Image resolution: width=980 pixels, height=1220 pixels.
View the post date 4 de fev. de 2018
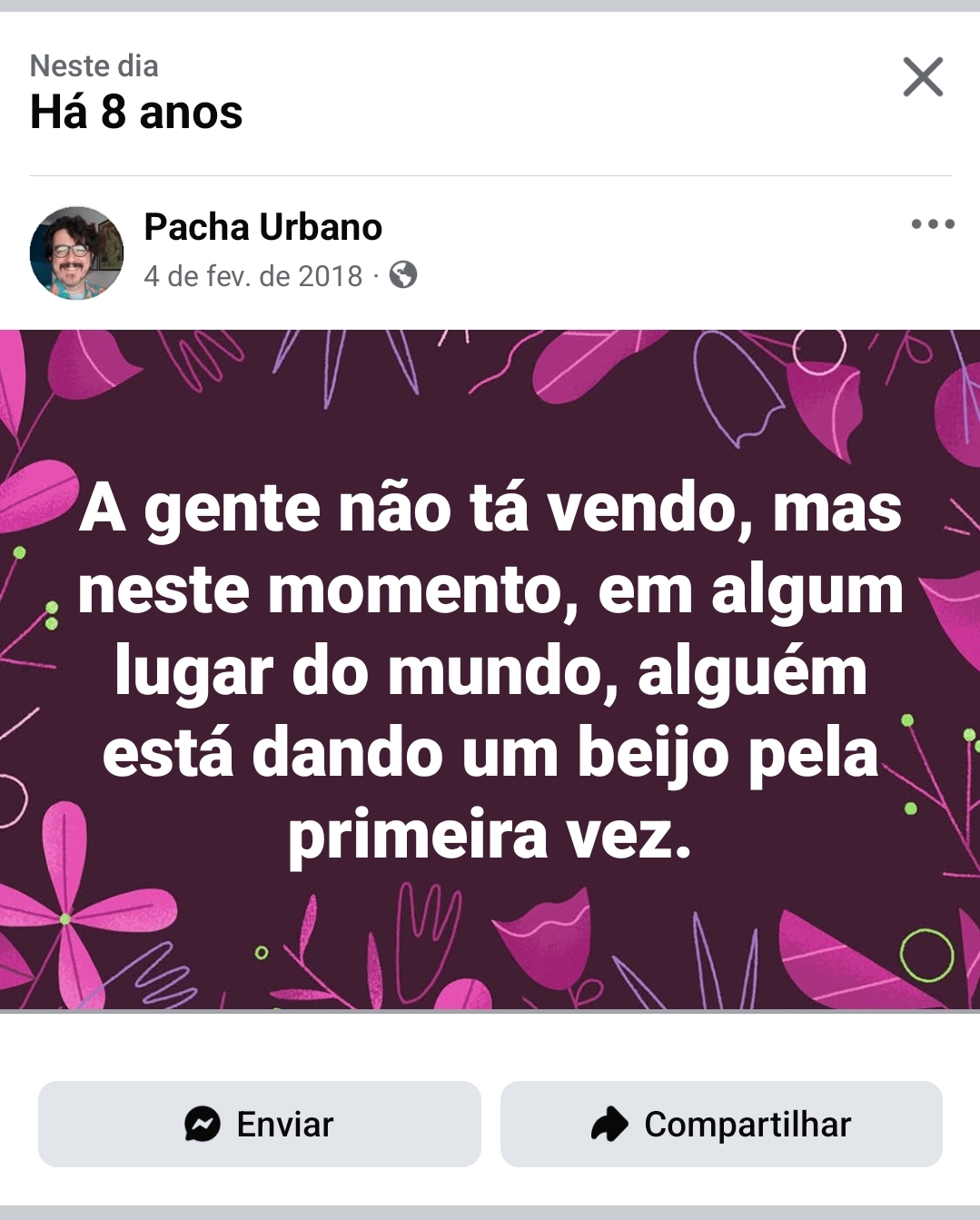coord(253,276)
